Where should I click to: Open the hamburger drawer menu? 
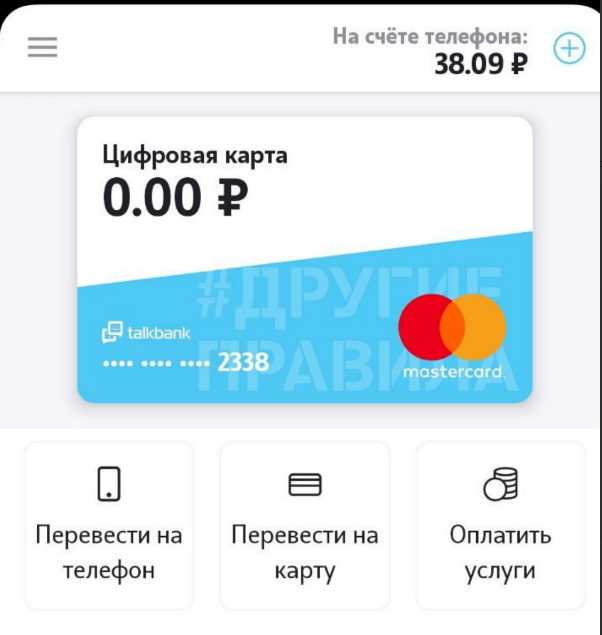[x=42, y=48]
